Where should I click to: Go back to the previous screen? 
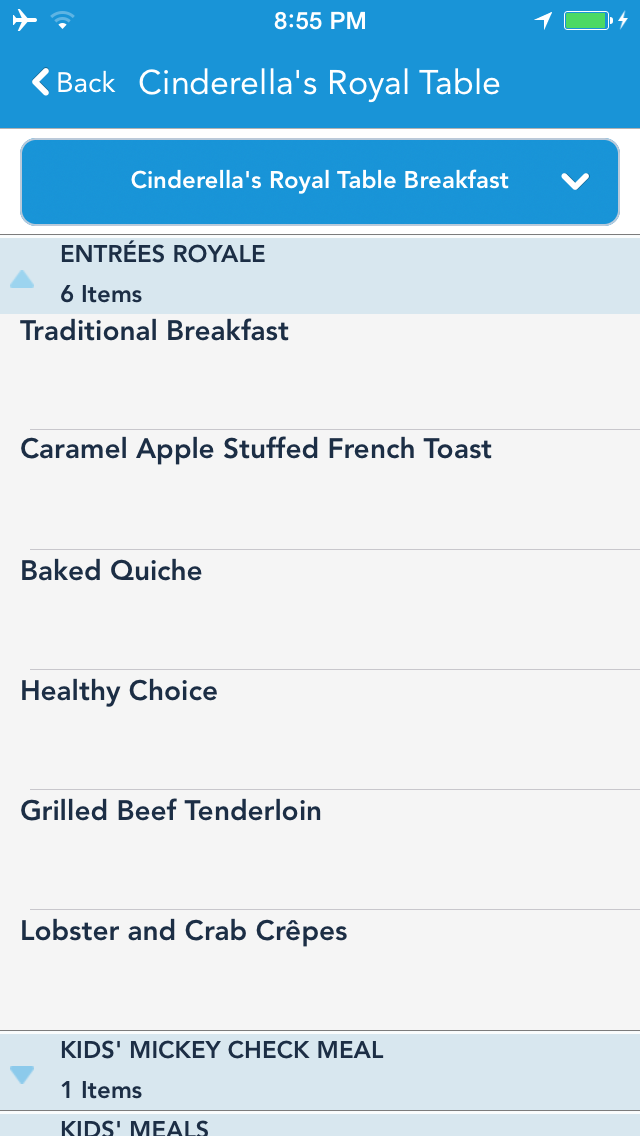[73, 83]
